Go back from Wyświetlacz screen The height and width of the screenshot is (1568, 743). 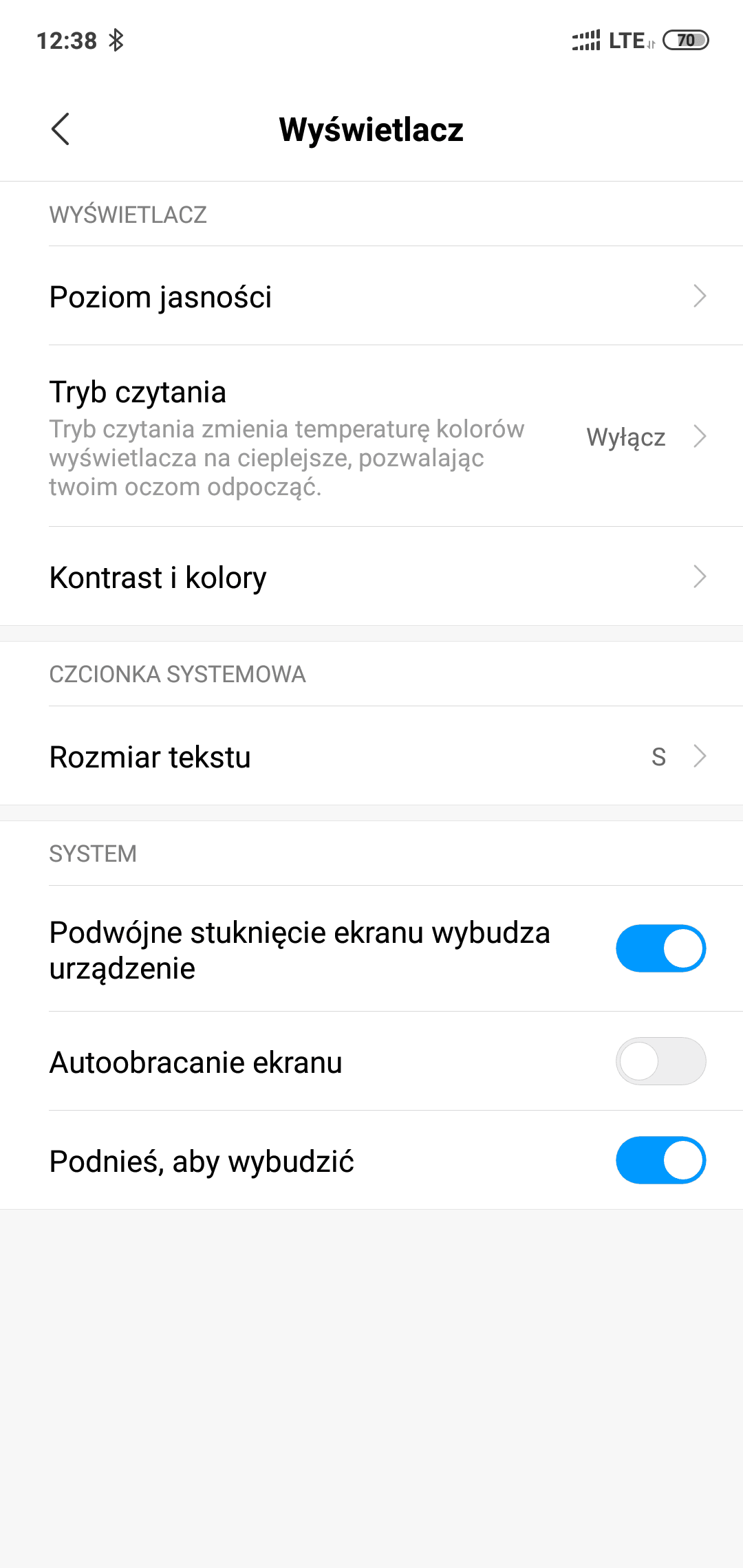61,129
